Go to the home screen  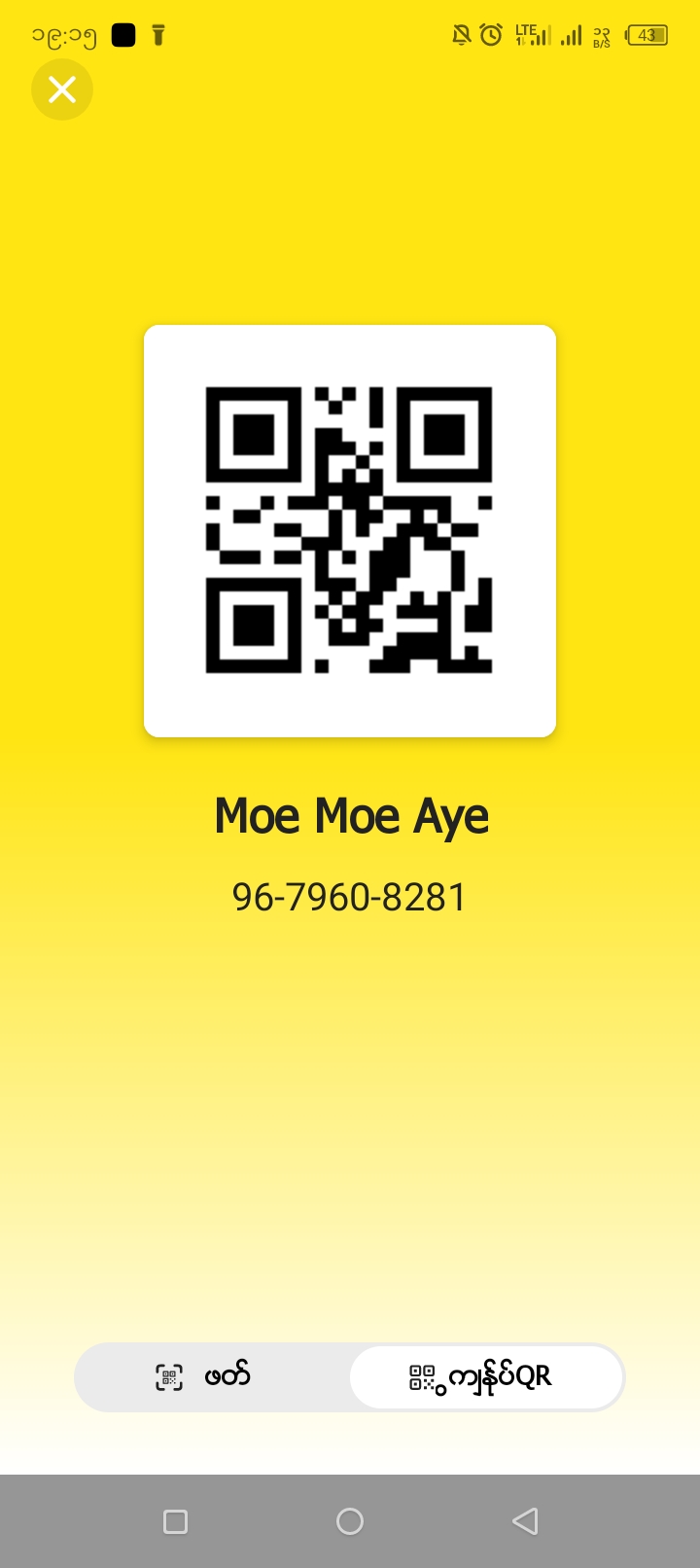tap(350, 1521)
